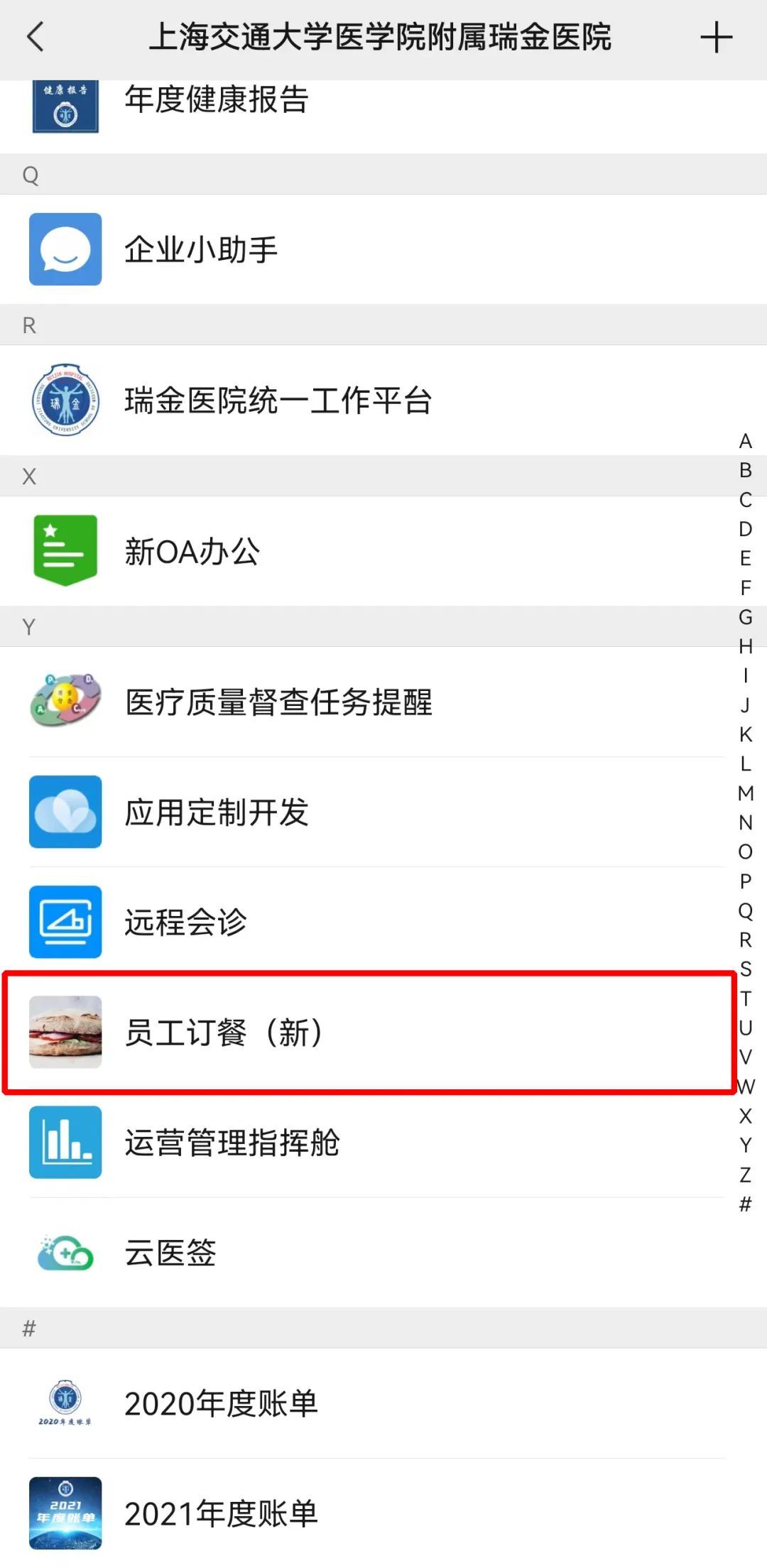Open 云医签
Screen dimensions: 767x1568
tap(170, 1253)
